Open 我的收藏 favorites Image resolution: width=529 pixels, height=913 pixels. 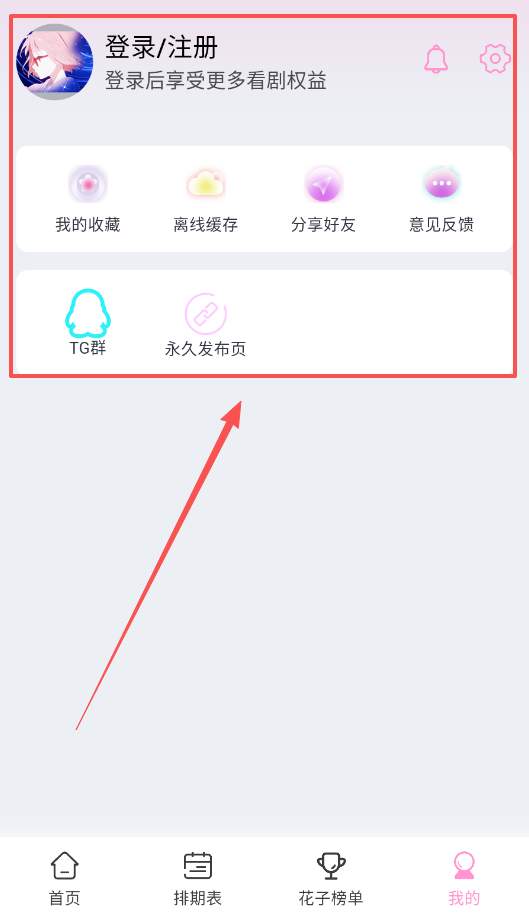click(88, 200)
